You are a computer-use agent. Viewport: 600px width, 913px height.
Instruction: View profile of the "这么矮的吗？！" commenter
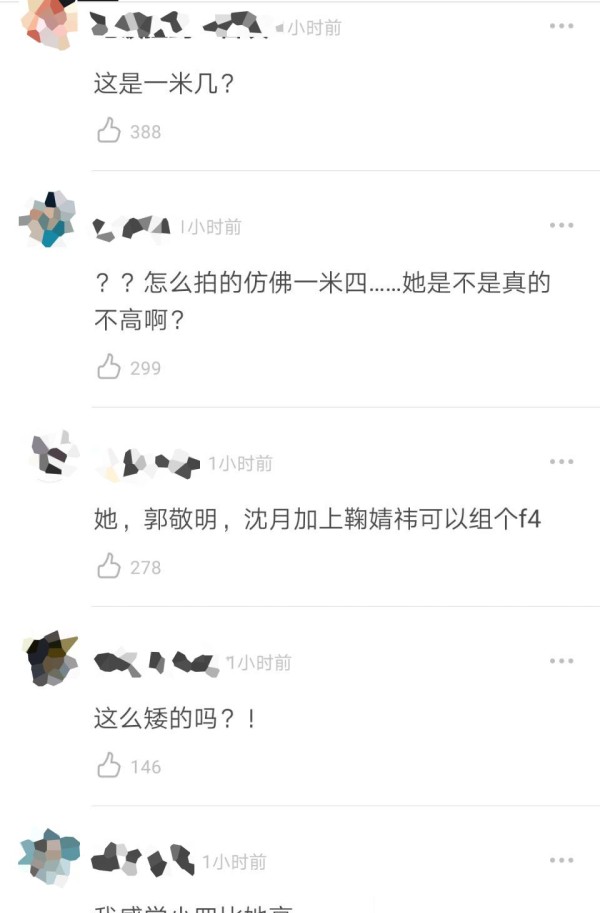point(49,660)
